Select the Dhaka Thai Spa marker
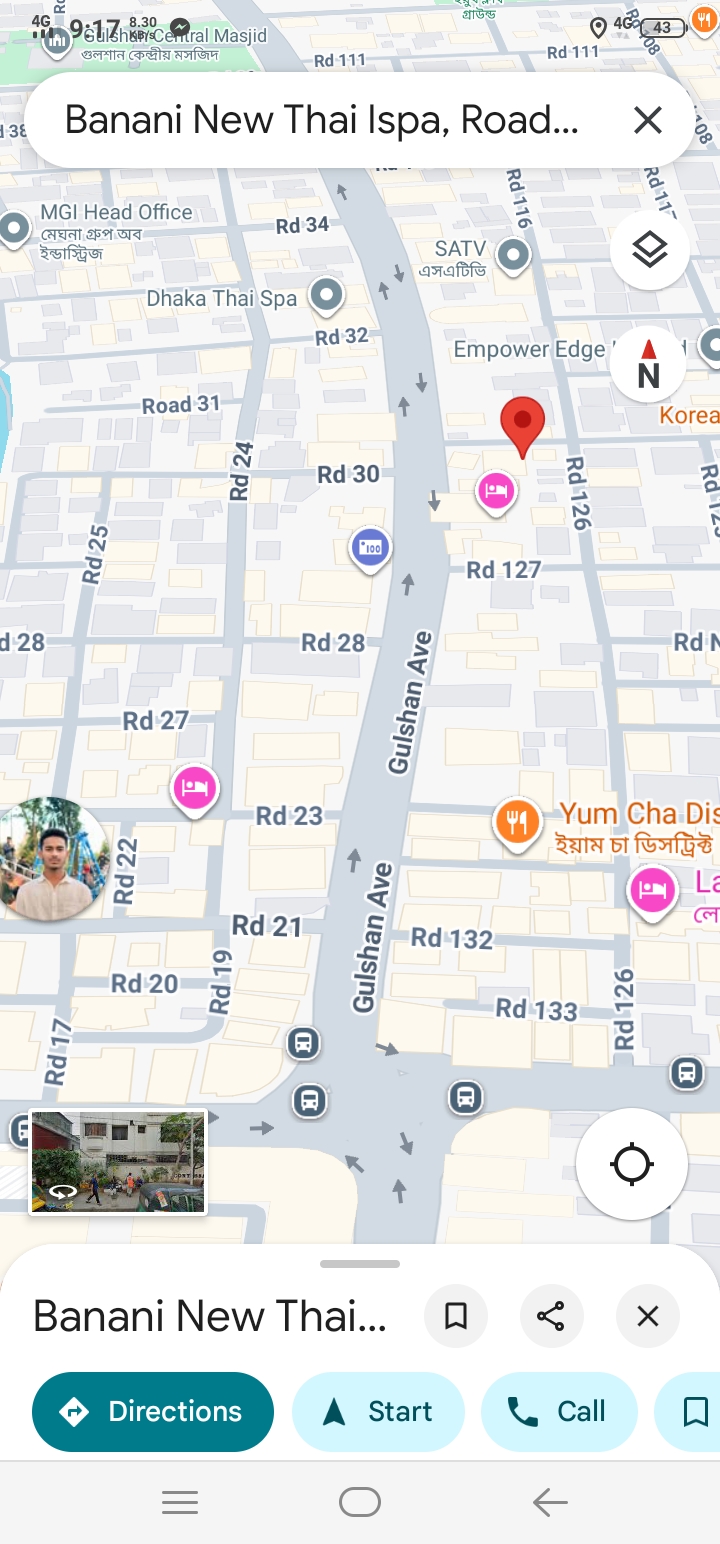This screenshot has height=1544, width=720. click(326, 296)
